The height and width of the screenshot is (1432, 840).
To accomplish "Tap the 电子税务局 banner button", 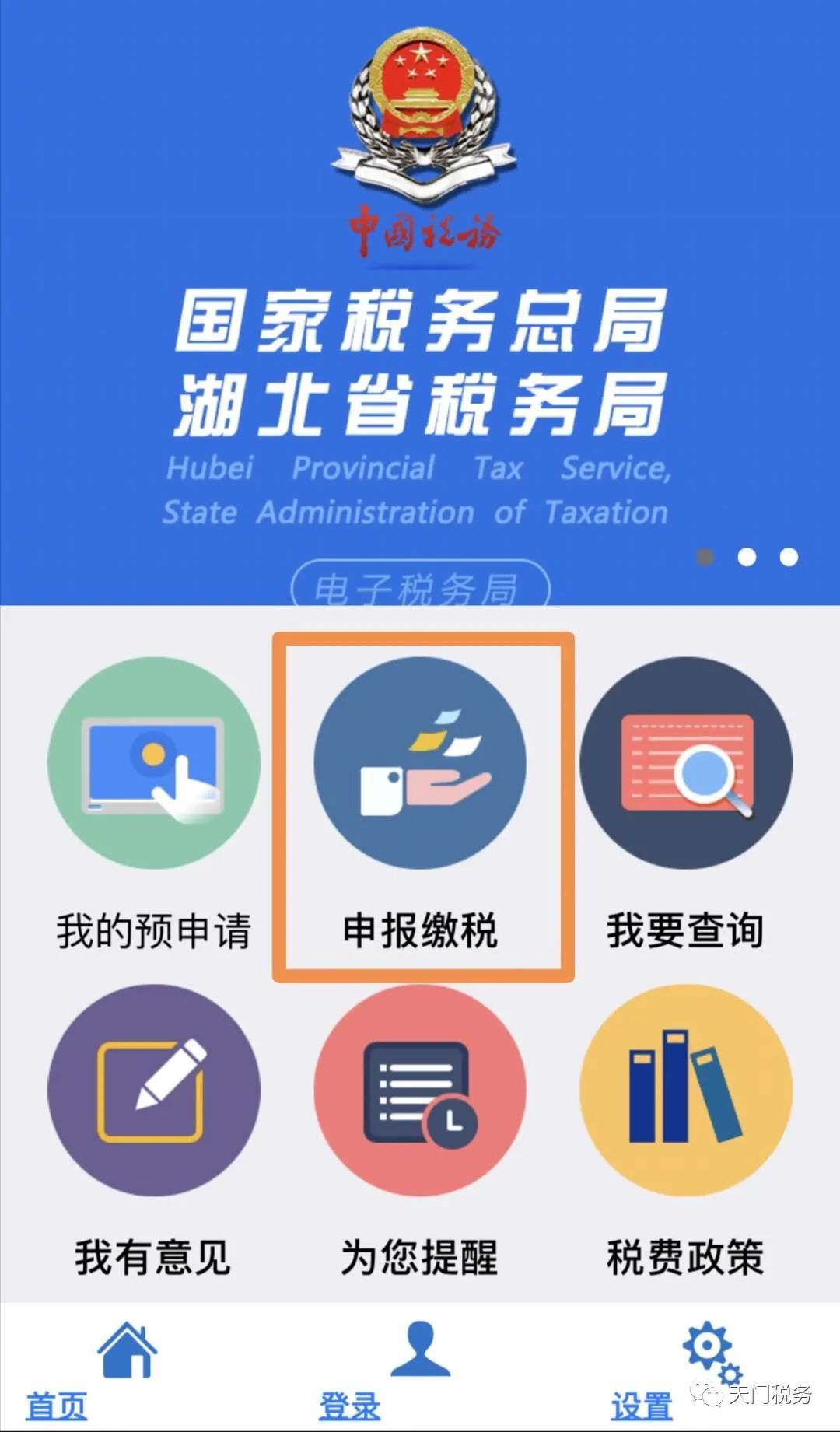I will pos(420,586).
